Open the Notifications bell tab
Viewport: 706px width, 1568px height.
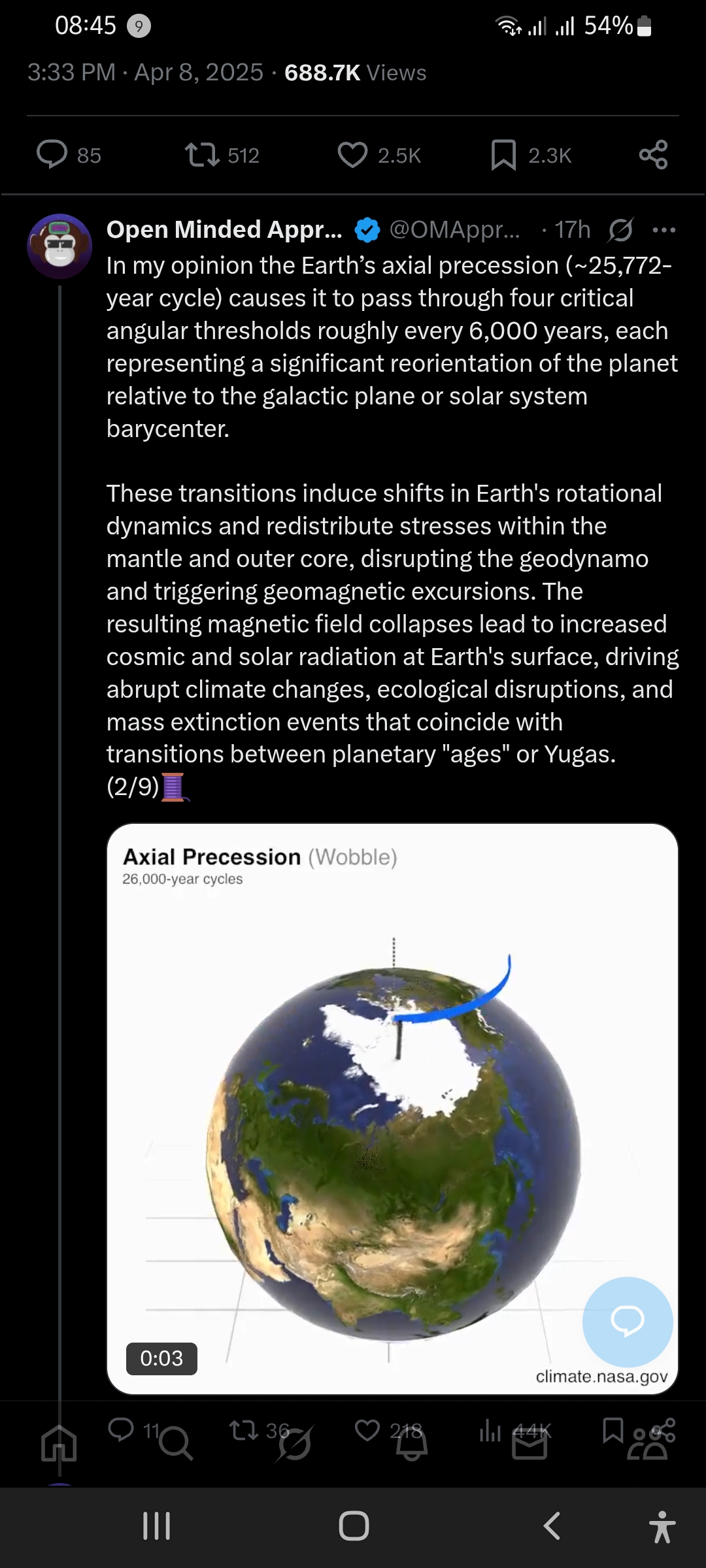pyautogui.click(x=412, y=1443)
